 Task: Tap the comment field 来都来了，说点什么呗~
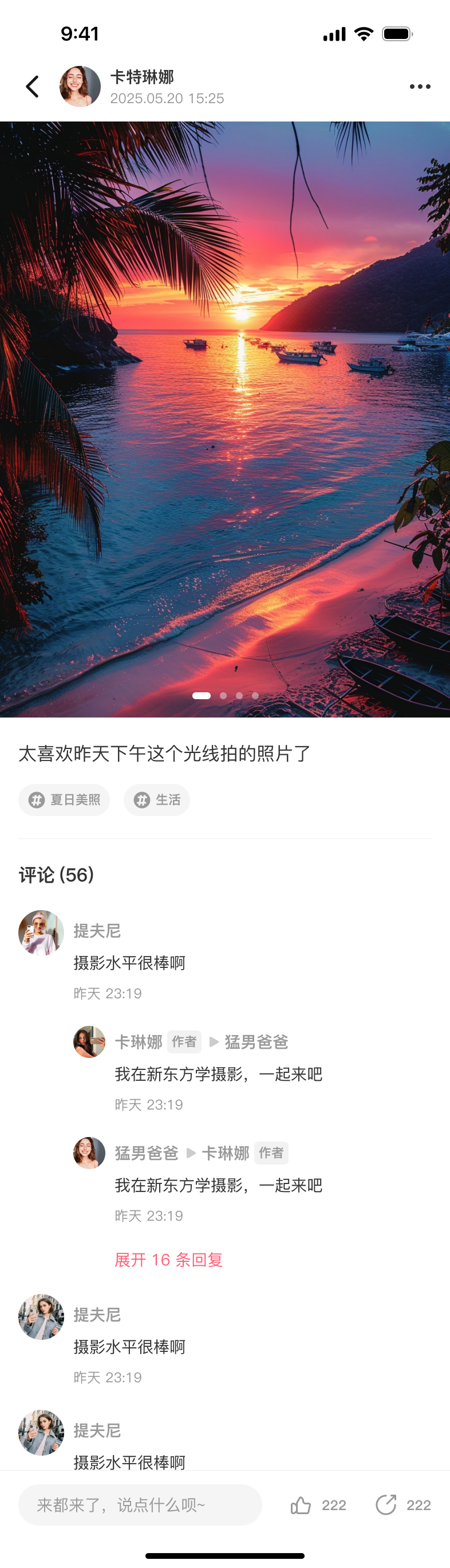coord(140,1505)
